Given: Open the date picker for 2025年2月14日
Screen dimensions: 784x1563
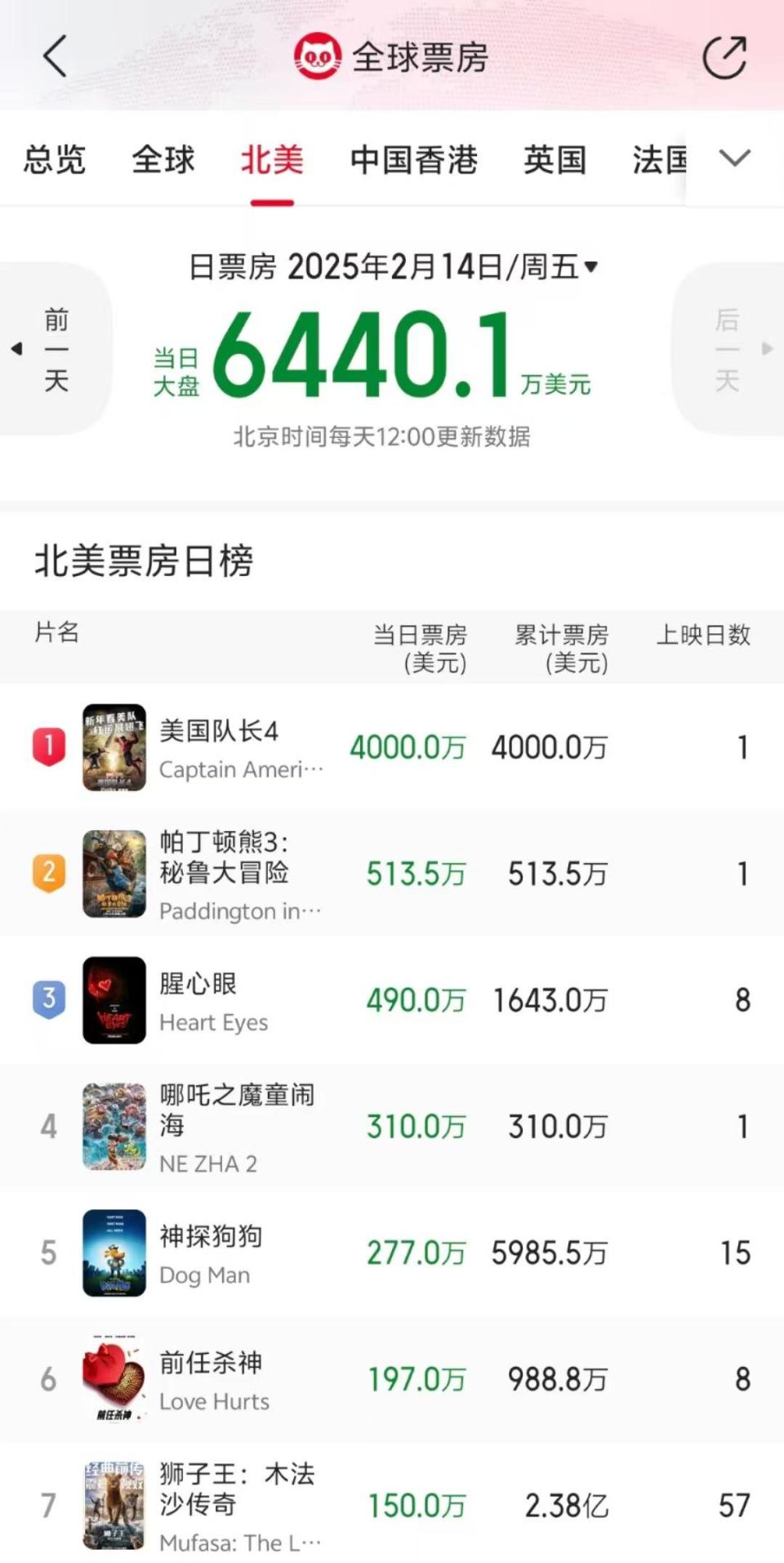Looking at the screenshot, I should pos(394,266).
